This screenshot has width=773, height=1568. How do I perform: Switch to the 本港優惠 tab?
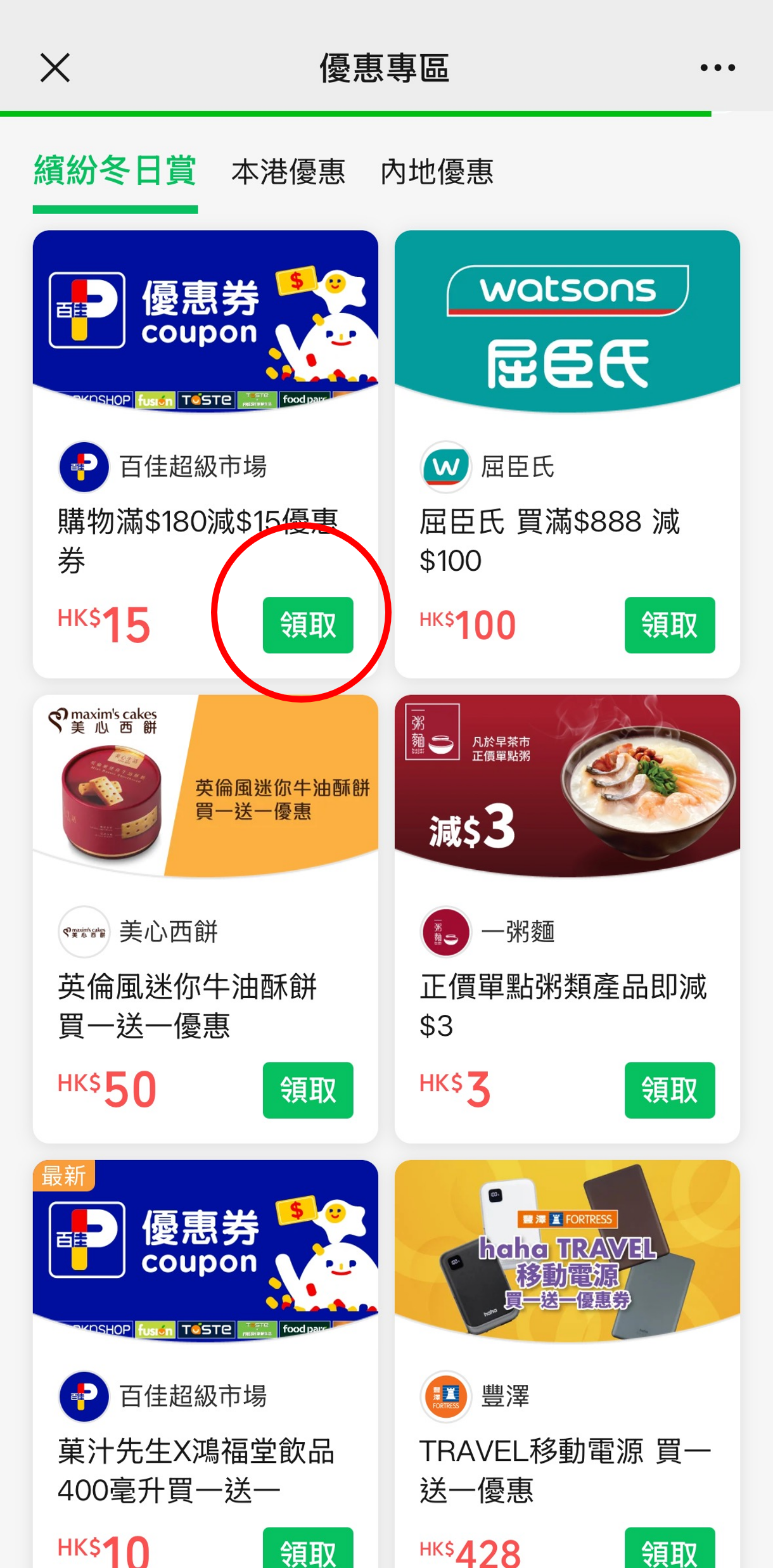pos(288,172)
